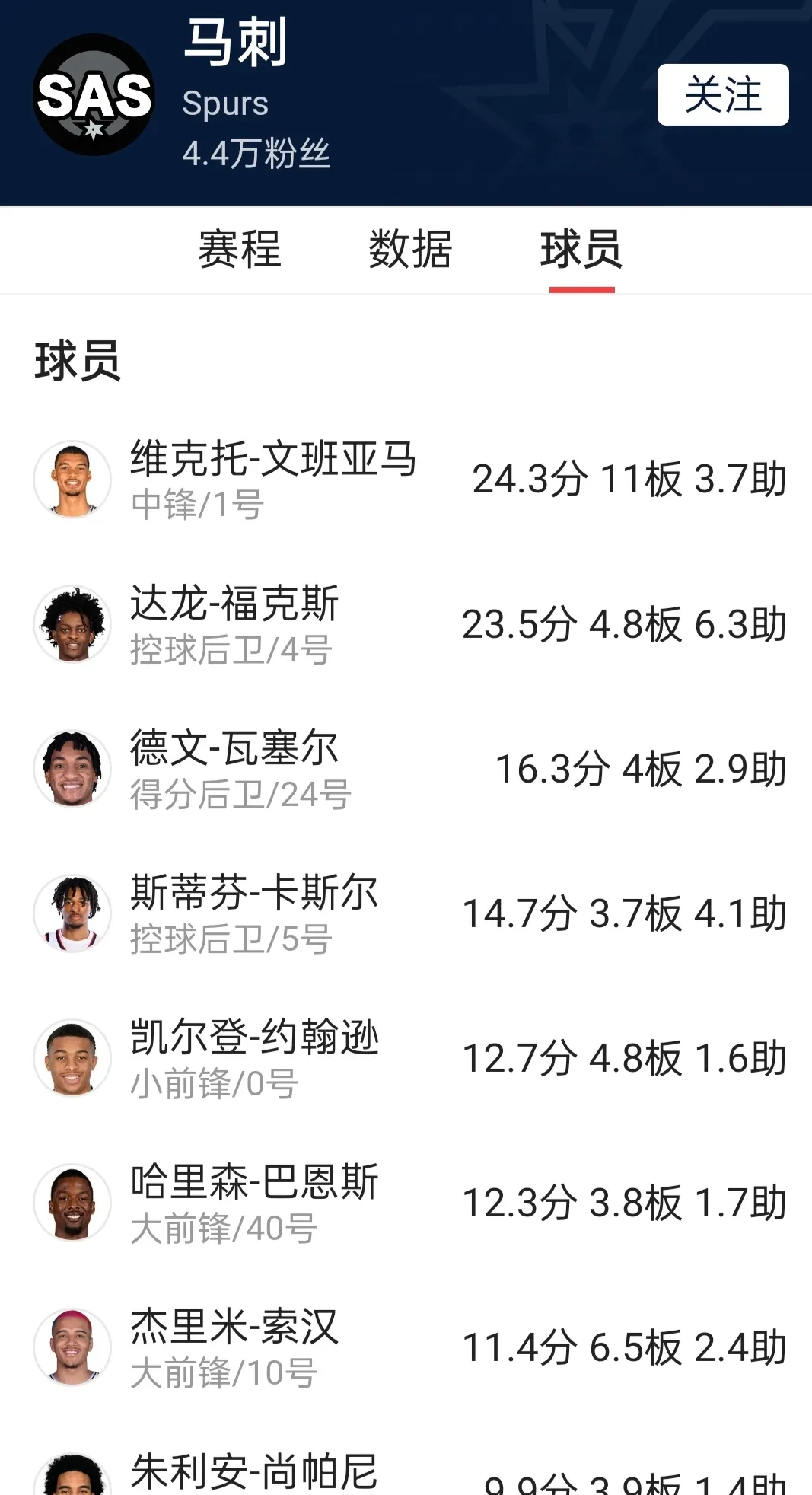View 凯尔登-约翰逊 stats 12.7分 4.8板
This screenshot has width=812, height=1495.
(624, 1058)
